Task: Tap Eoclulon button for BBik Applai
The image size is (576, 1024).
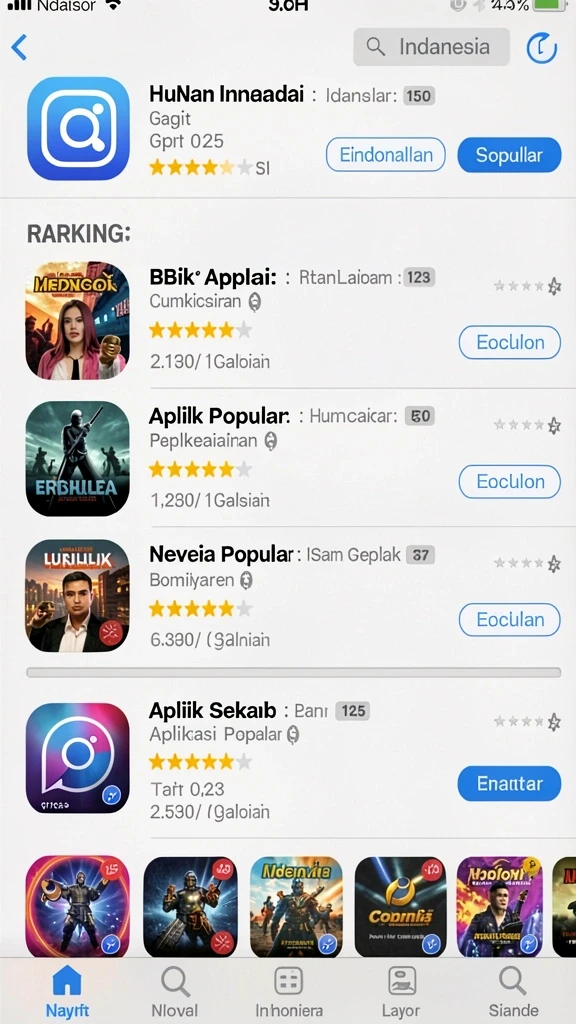Action: 510,342
